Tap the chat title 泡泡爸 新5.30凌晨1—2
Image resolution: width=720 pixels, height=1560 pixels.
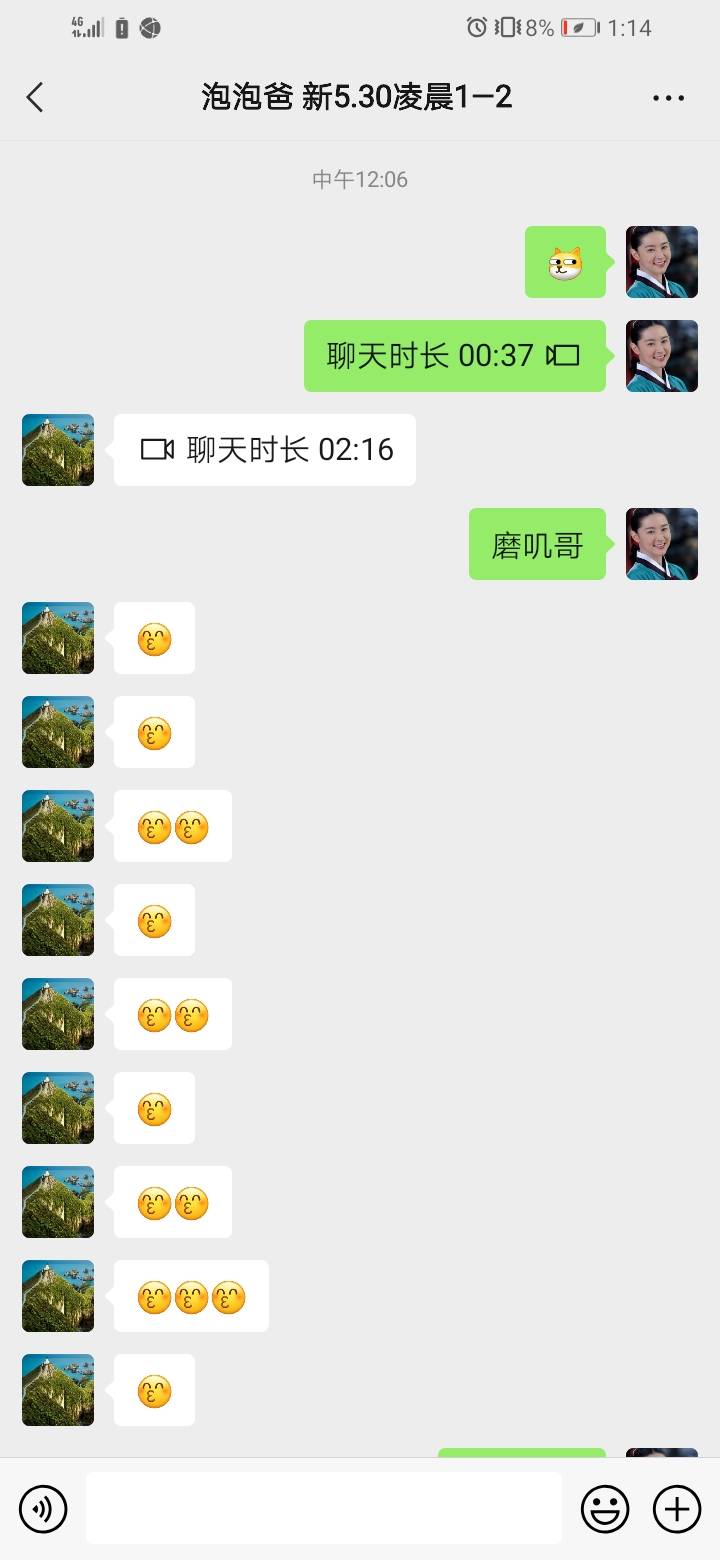[x=360, y=97]
